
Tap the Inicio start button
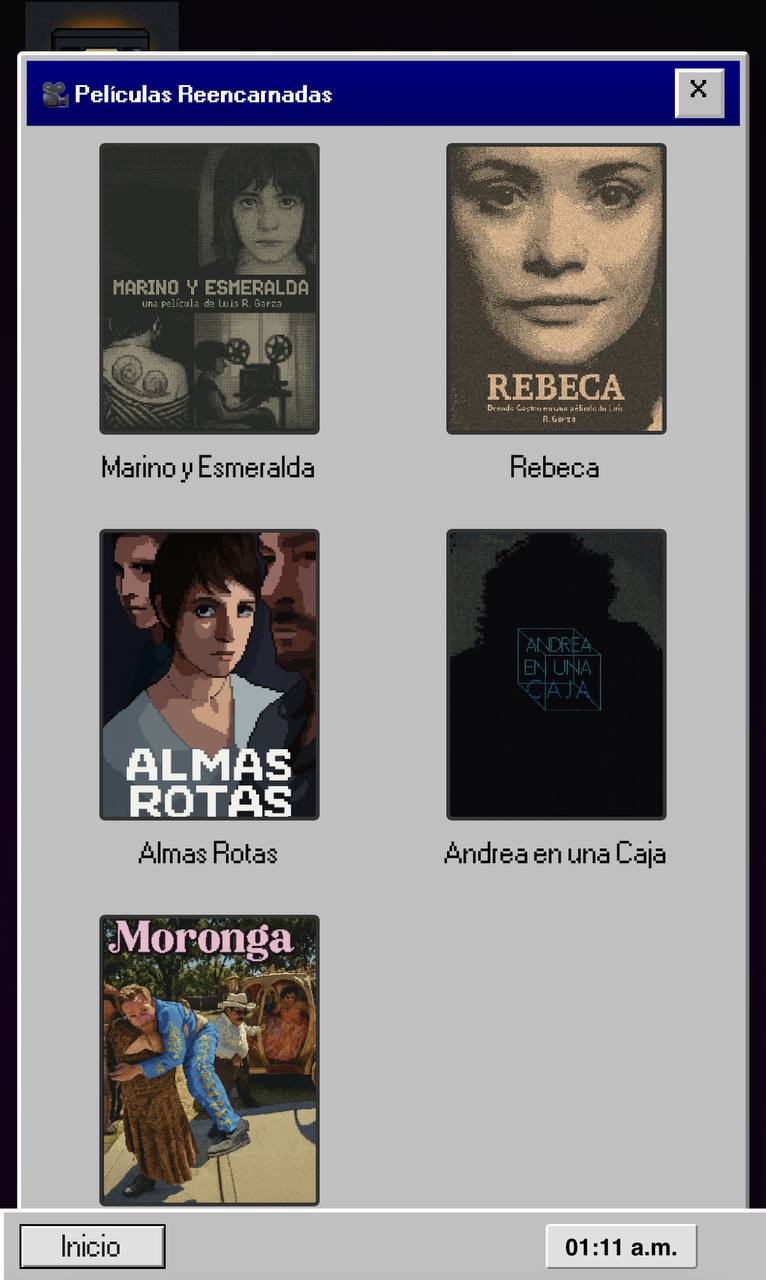click(92, 1247)
